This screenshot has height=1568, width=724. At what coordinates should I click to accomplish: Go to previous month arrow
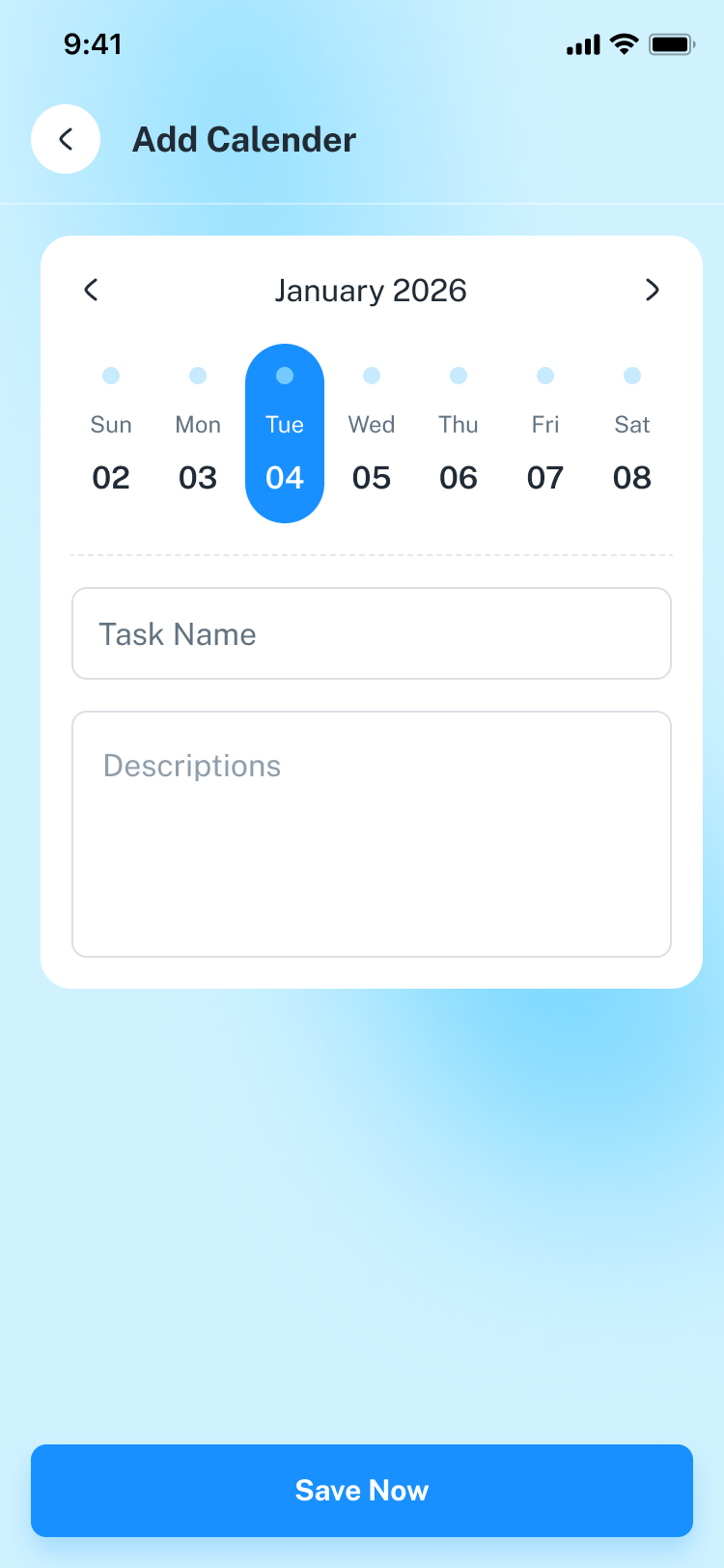(x=92, y=290)
